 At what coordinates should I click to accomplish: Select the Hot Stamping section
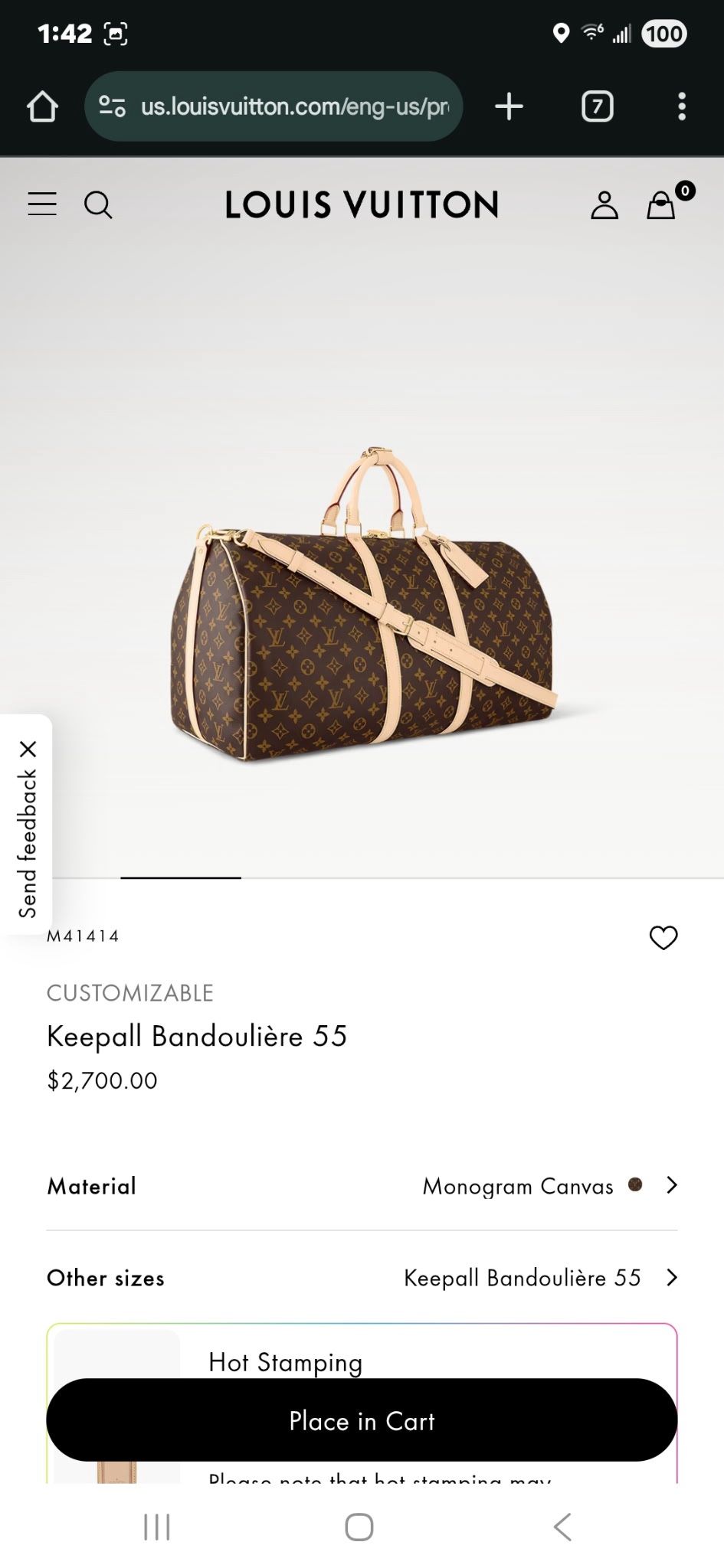tap(284, 1362)
